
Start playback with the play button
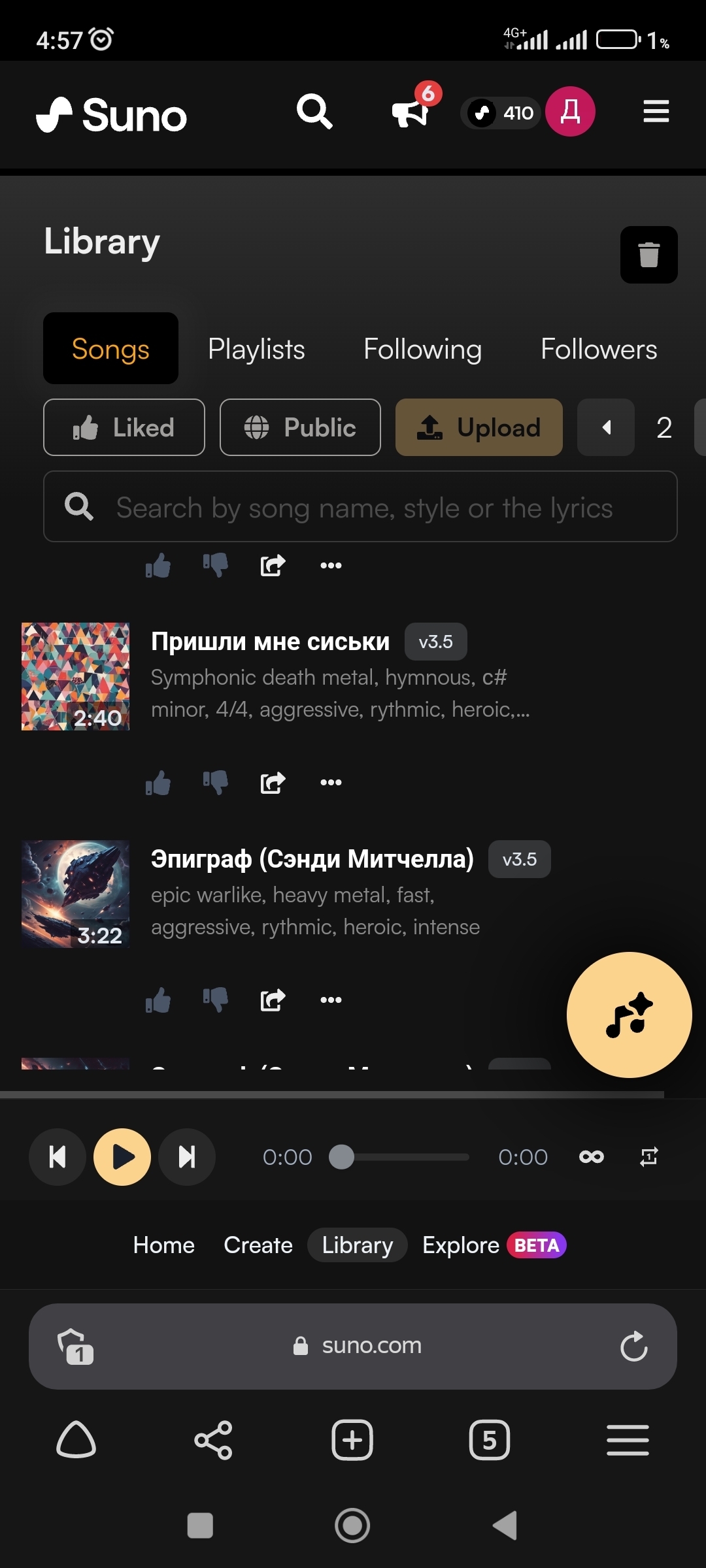click(122, 1157)
